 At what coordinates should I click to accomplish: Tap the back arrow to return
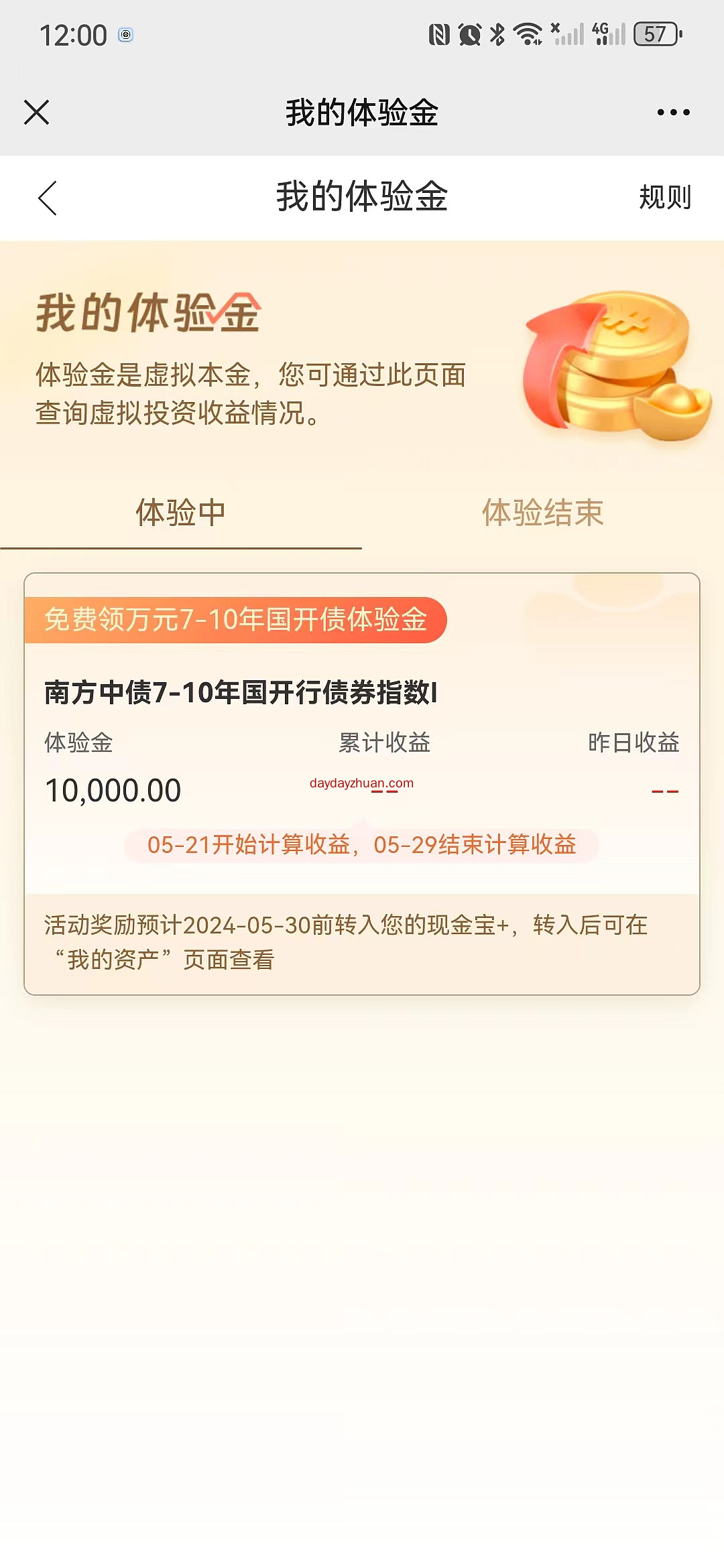point(47,198)
